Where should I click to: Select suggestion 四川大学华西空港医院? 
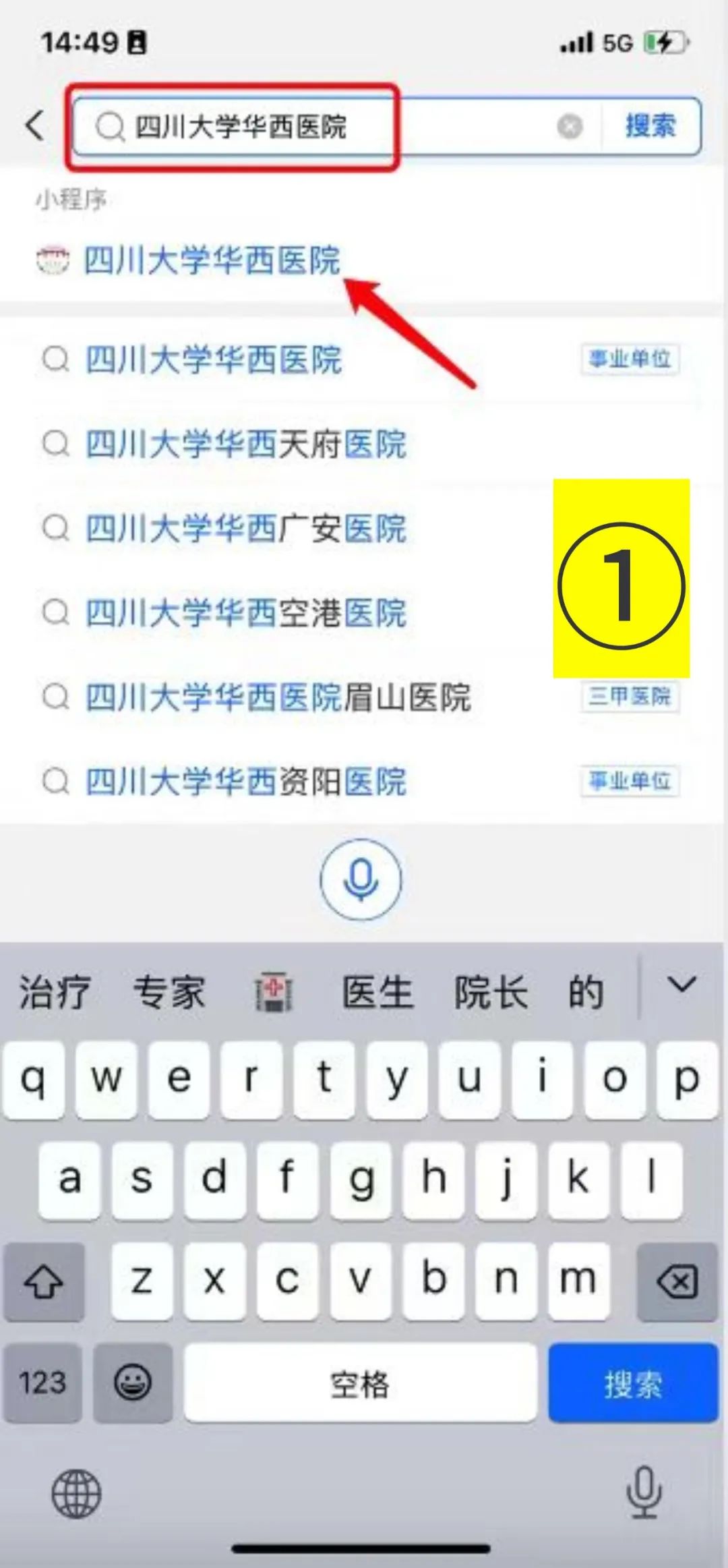pyautogui.click(x=246, y=612)
